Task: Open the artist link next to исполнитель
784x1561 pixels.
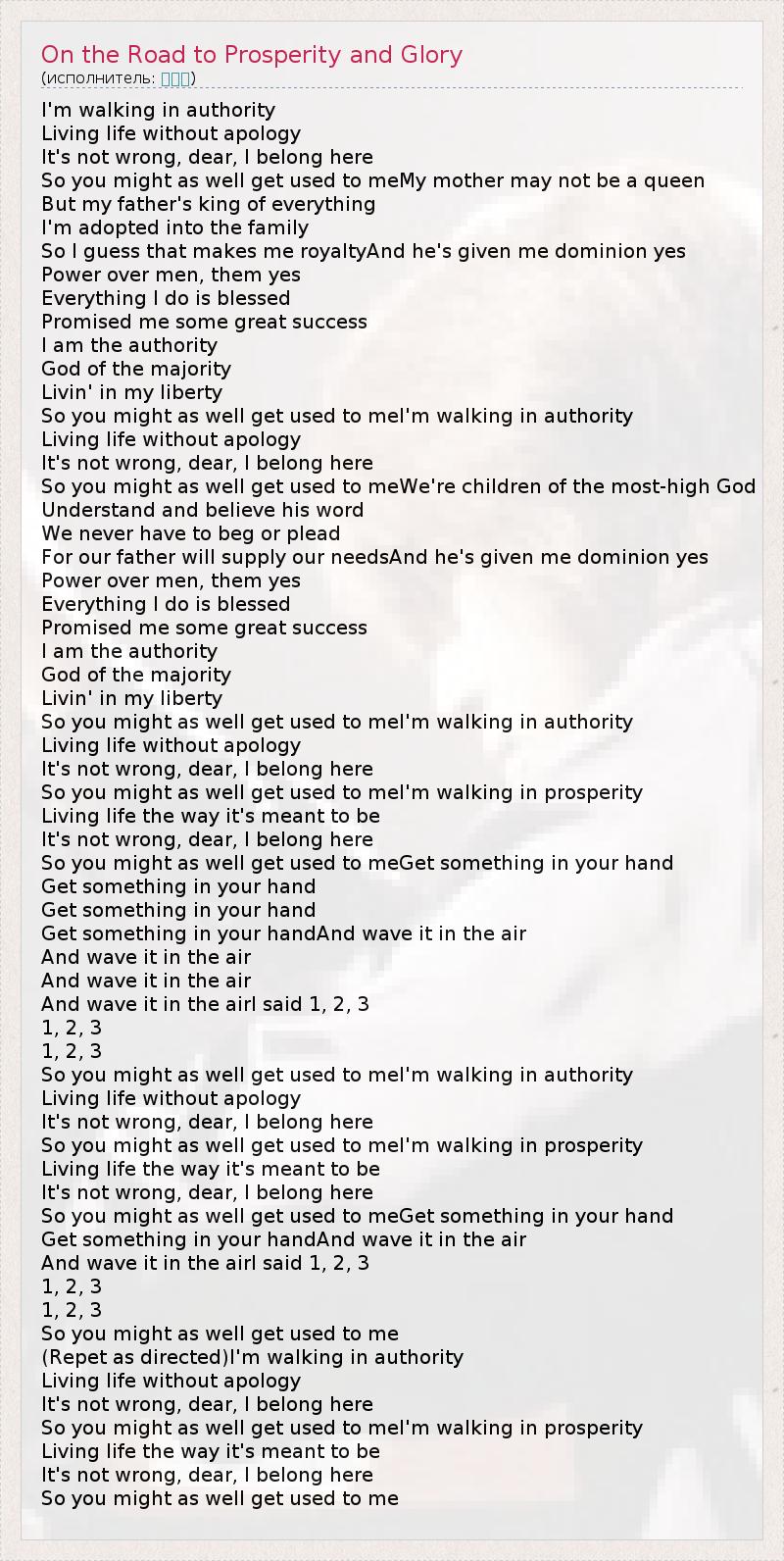Action: tap(174, 78)
